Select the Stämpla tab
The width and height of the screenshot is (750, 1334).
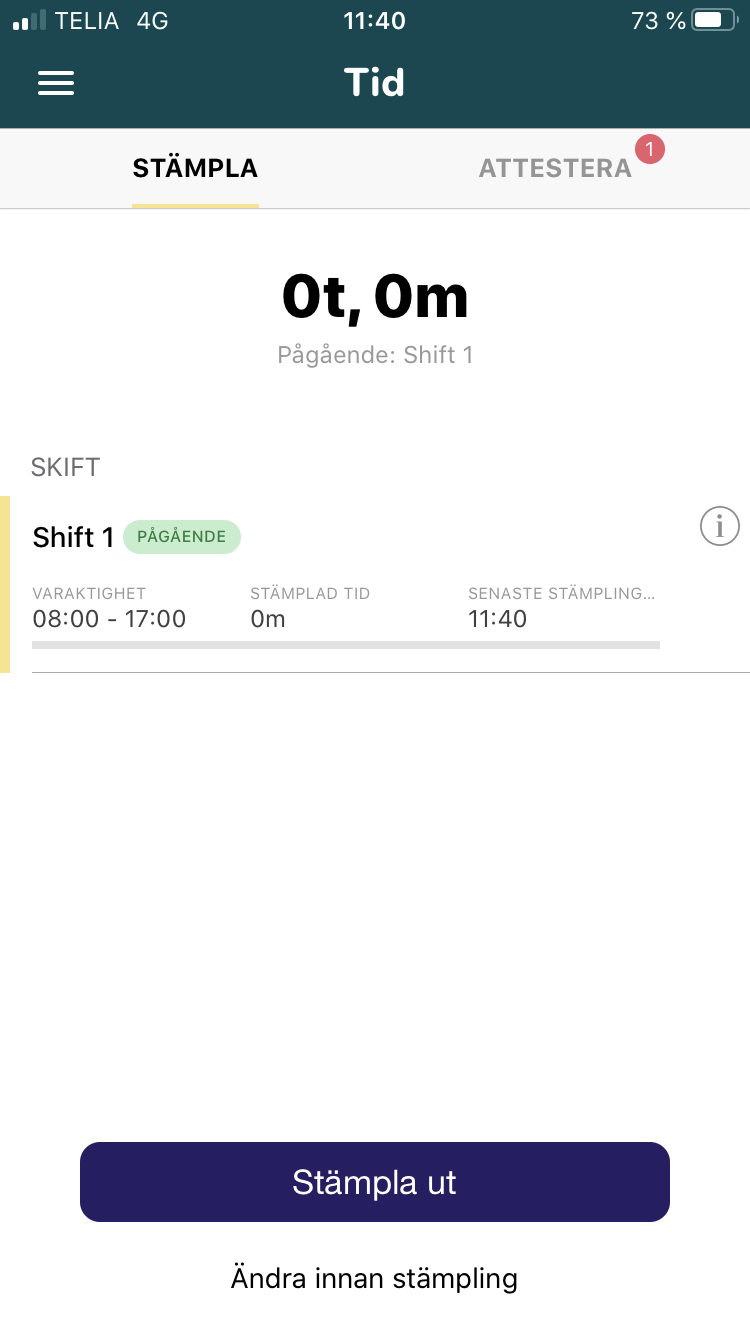[195, 168]
